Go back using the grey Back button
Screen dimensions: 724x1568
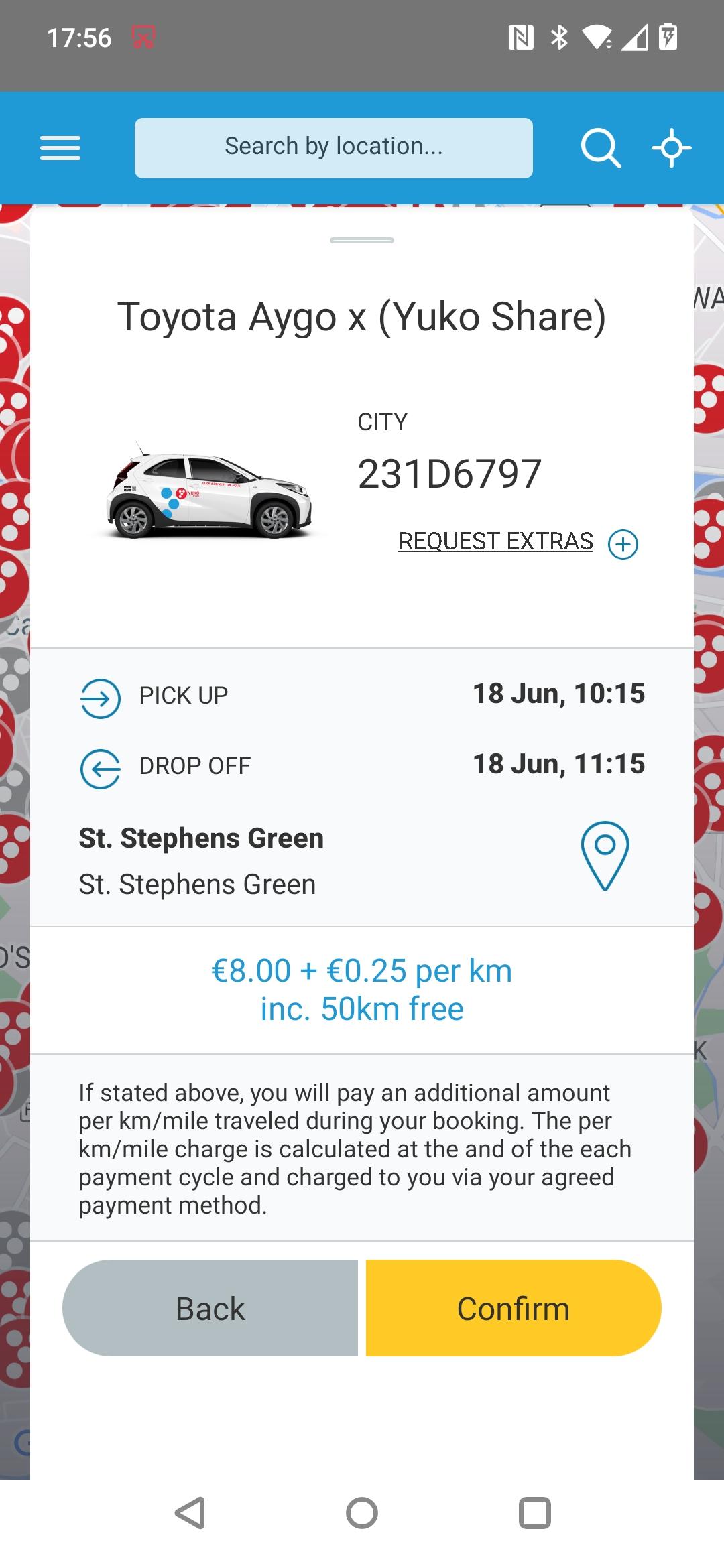pyautogui.click(x=210, y=1308)
